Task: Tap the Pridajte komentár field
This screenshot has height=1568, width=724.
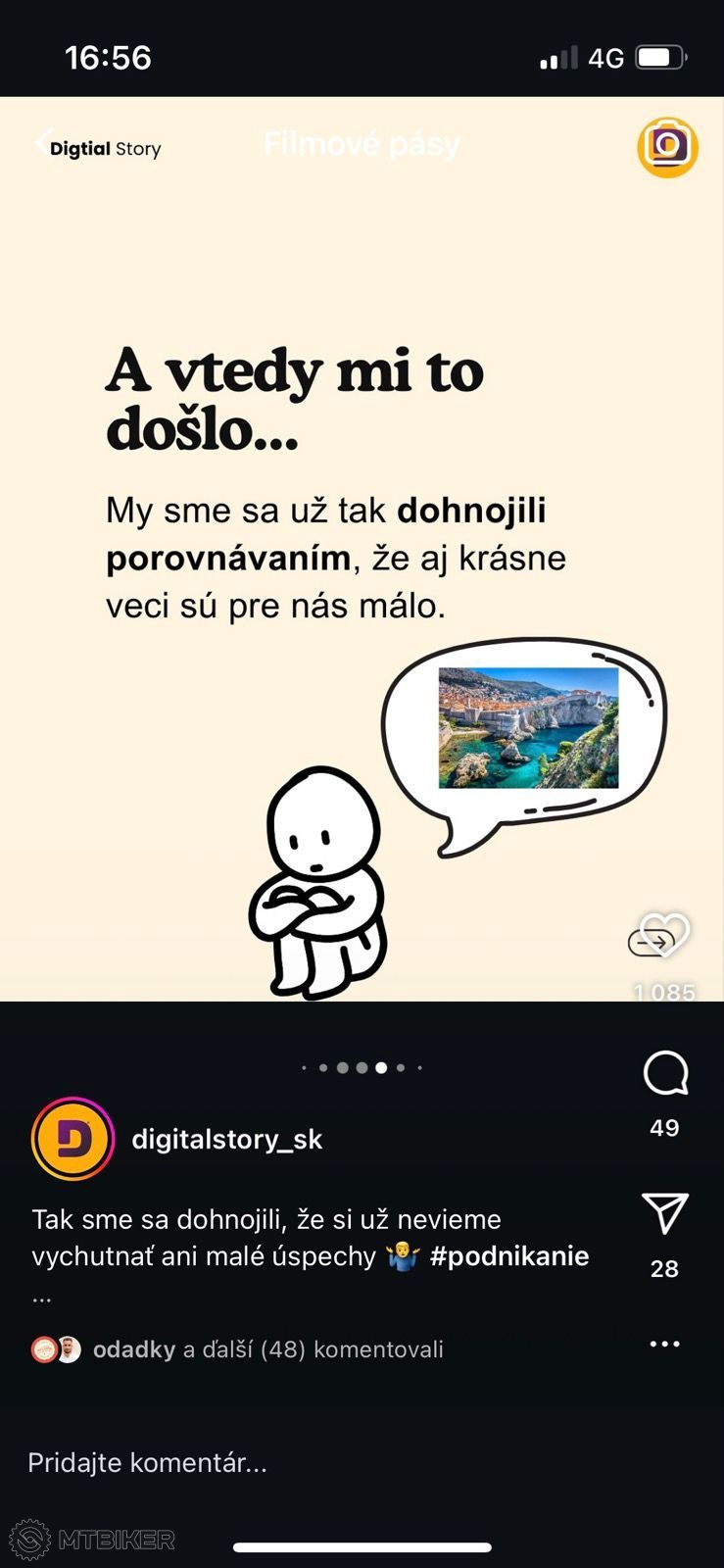Action: [x=362, y=1463]
